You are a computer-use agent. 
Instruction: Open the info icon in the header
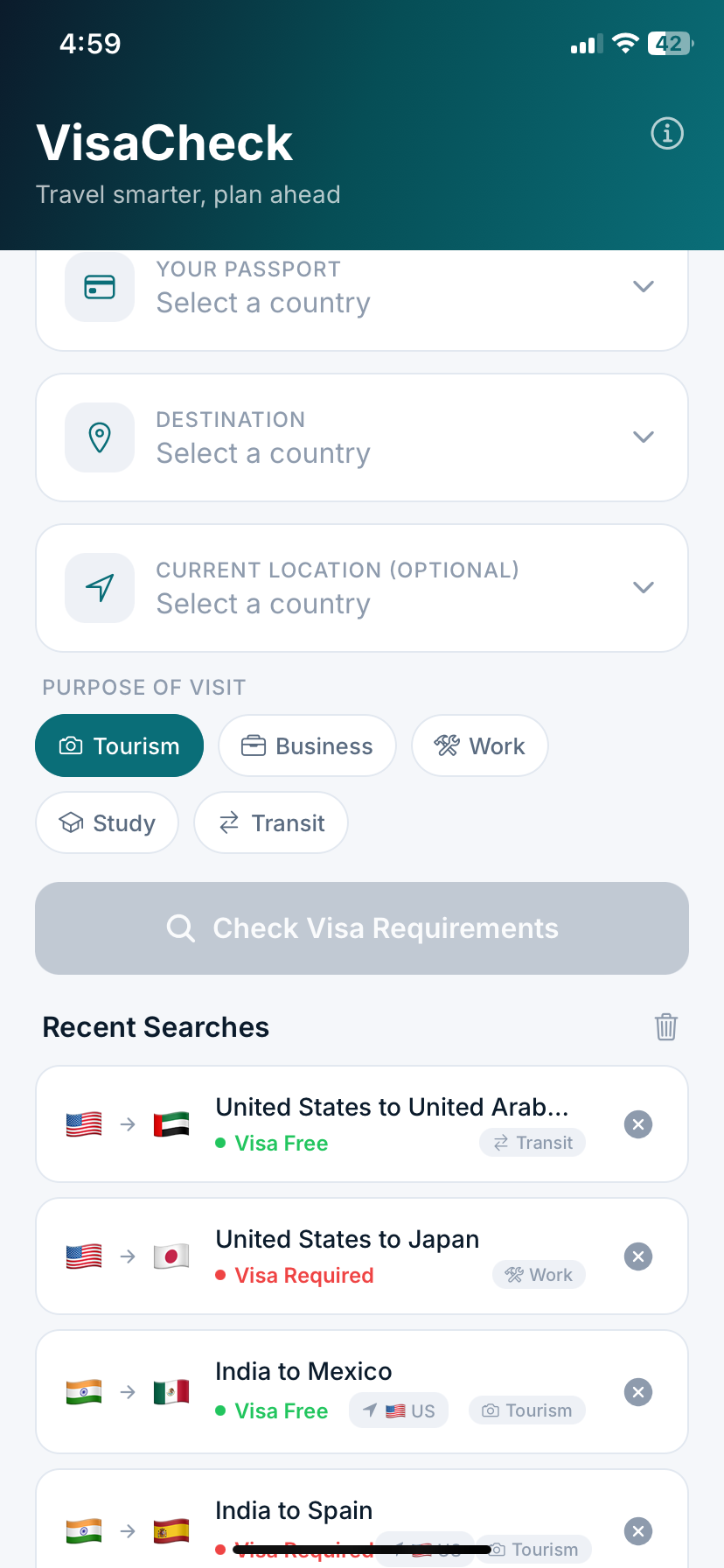coord(667,134)
